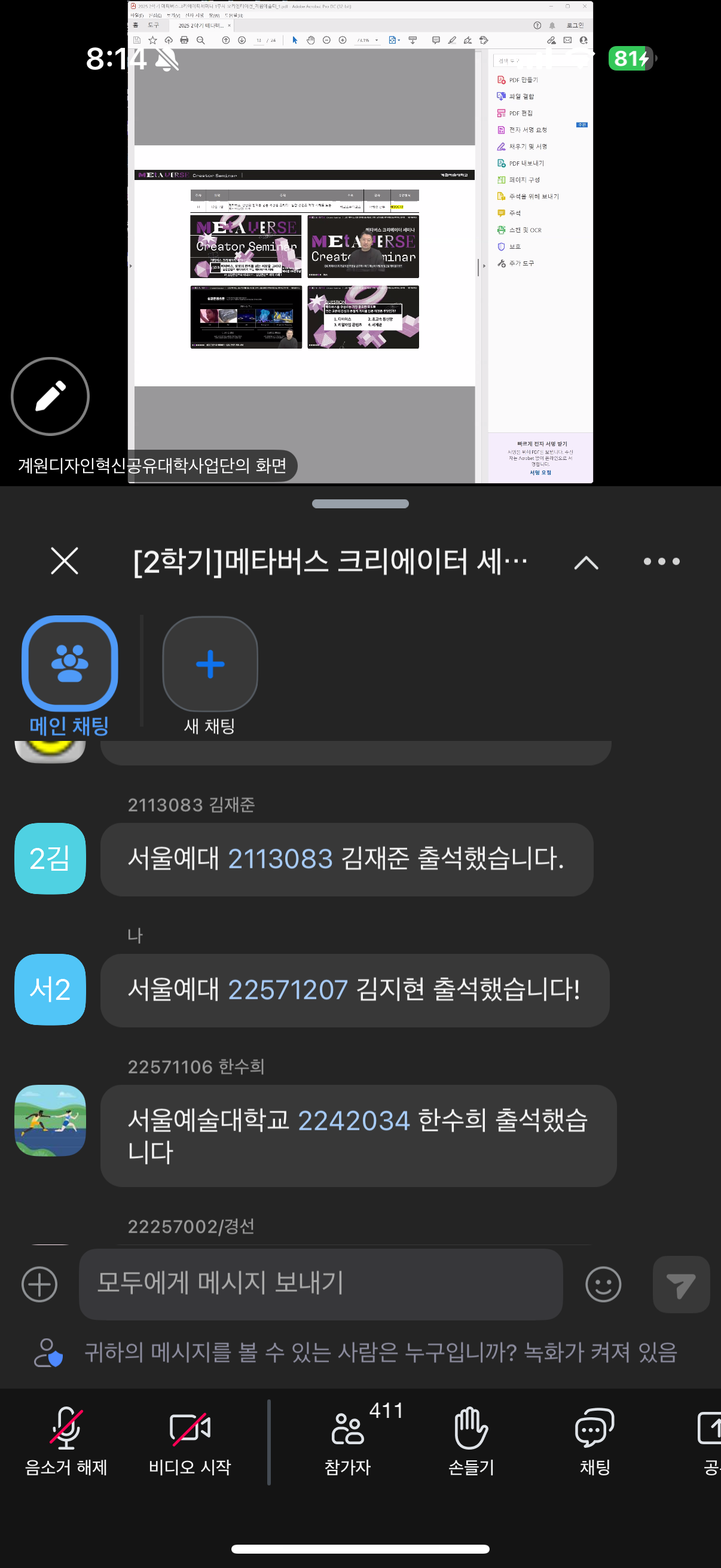
Task: Send the chat message
Action: point(681,1285)
